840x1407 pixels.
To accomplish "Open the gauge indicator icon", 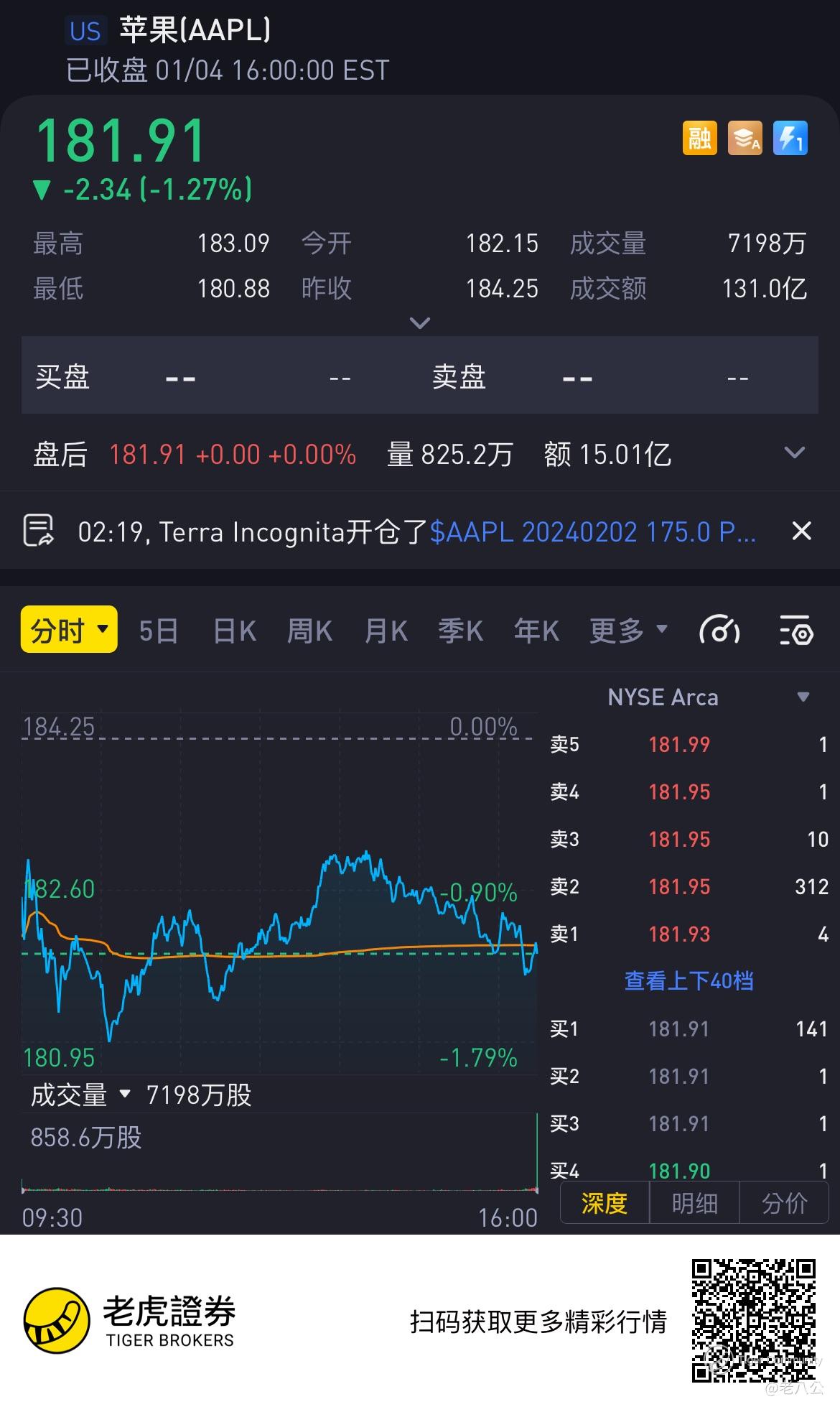I will 719,631.
